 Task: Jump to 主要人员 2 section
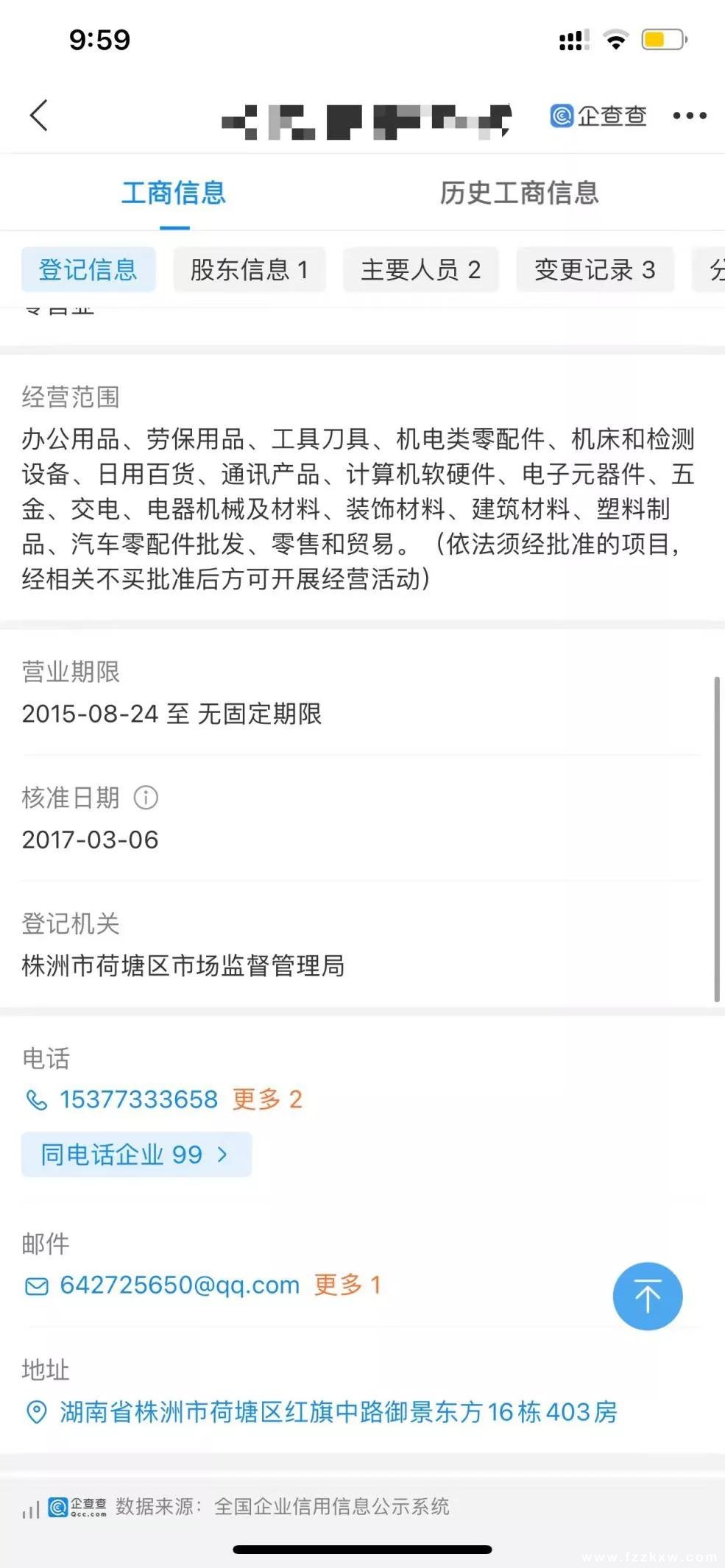click(420, 269)
